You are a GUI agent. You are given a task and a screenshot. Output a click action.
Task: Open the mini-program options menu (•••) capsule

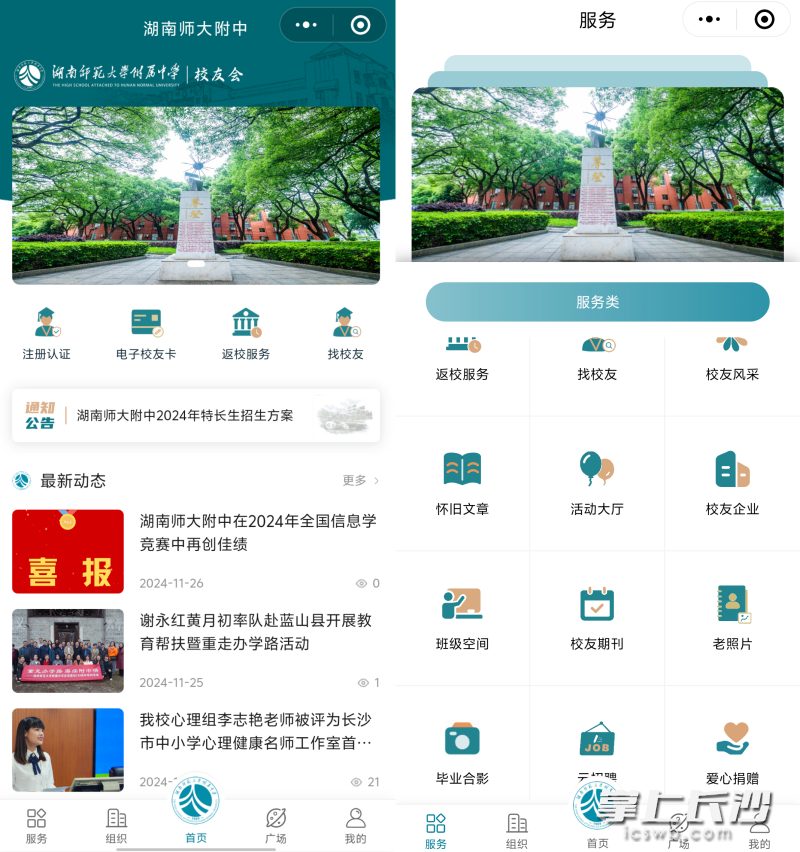pyautogui.click(x=308, y=24)
